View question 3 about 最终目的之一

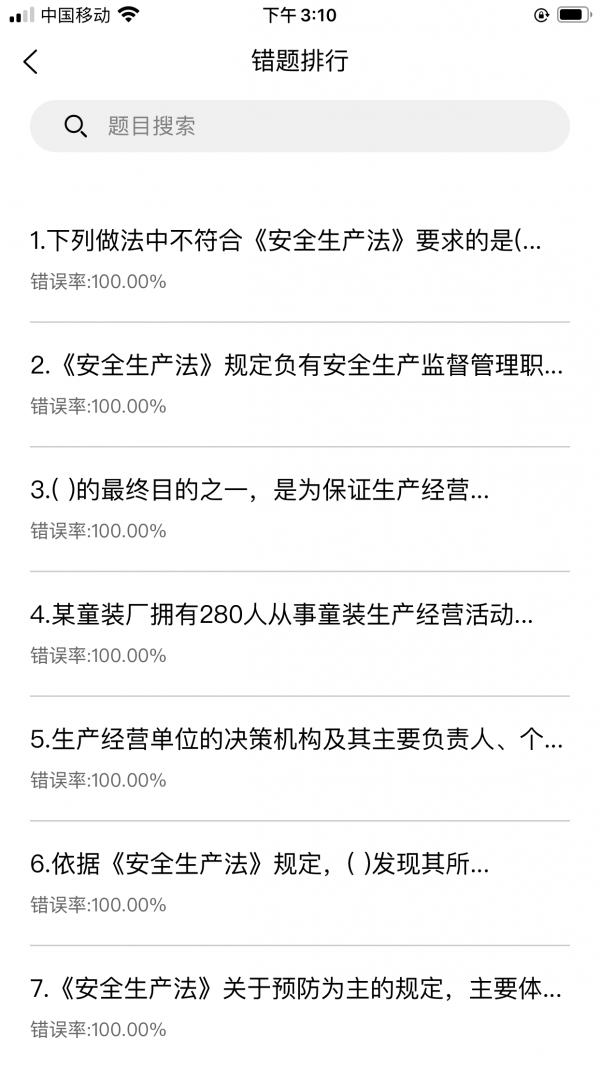(260, 492)
